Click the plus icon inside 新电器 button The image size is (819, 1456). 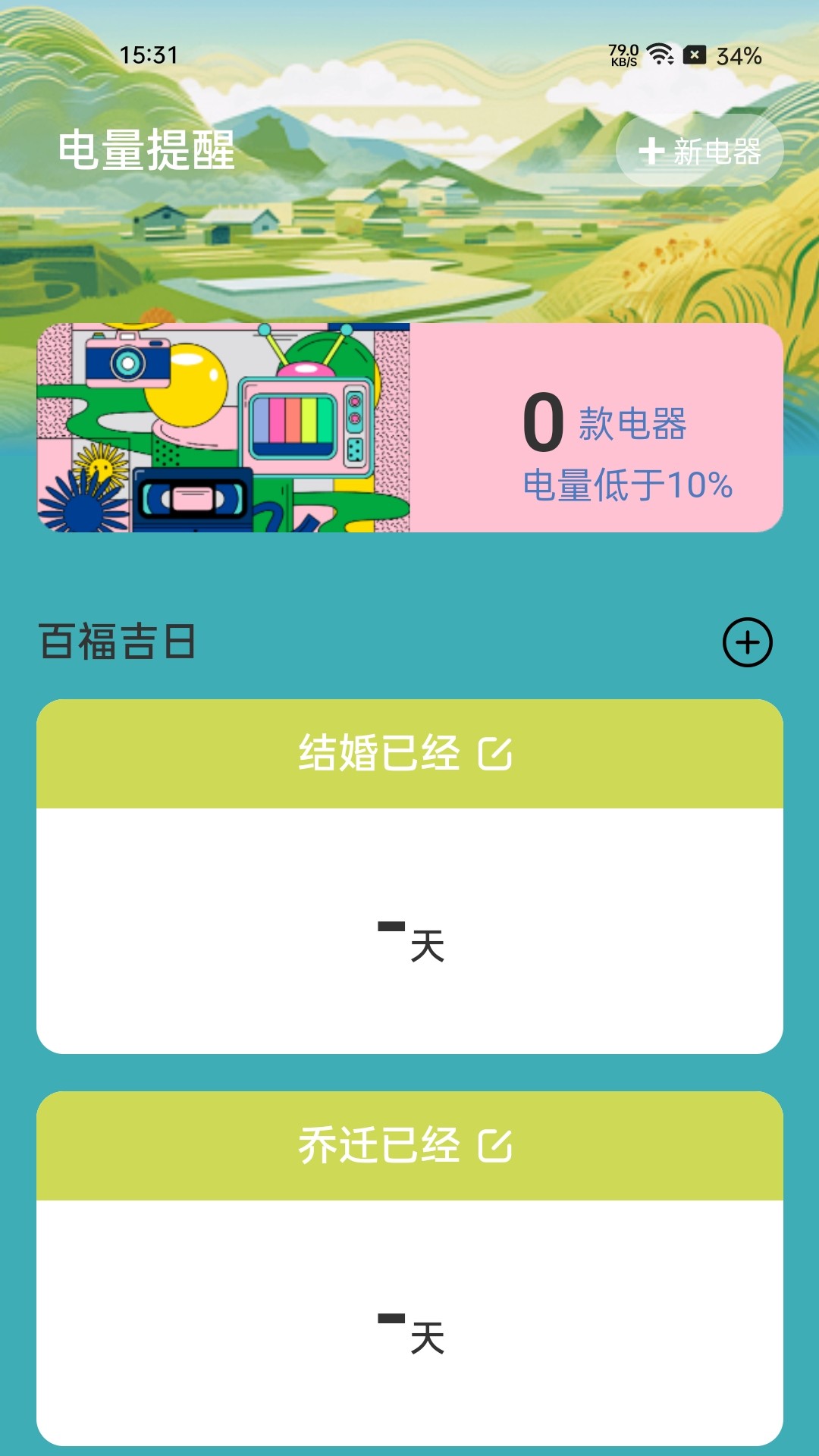point(651,149)
